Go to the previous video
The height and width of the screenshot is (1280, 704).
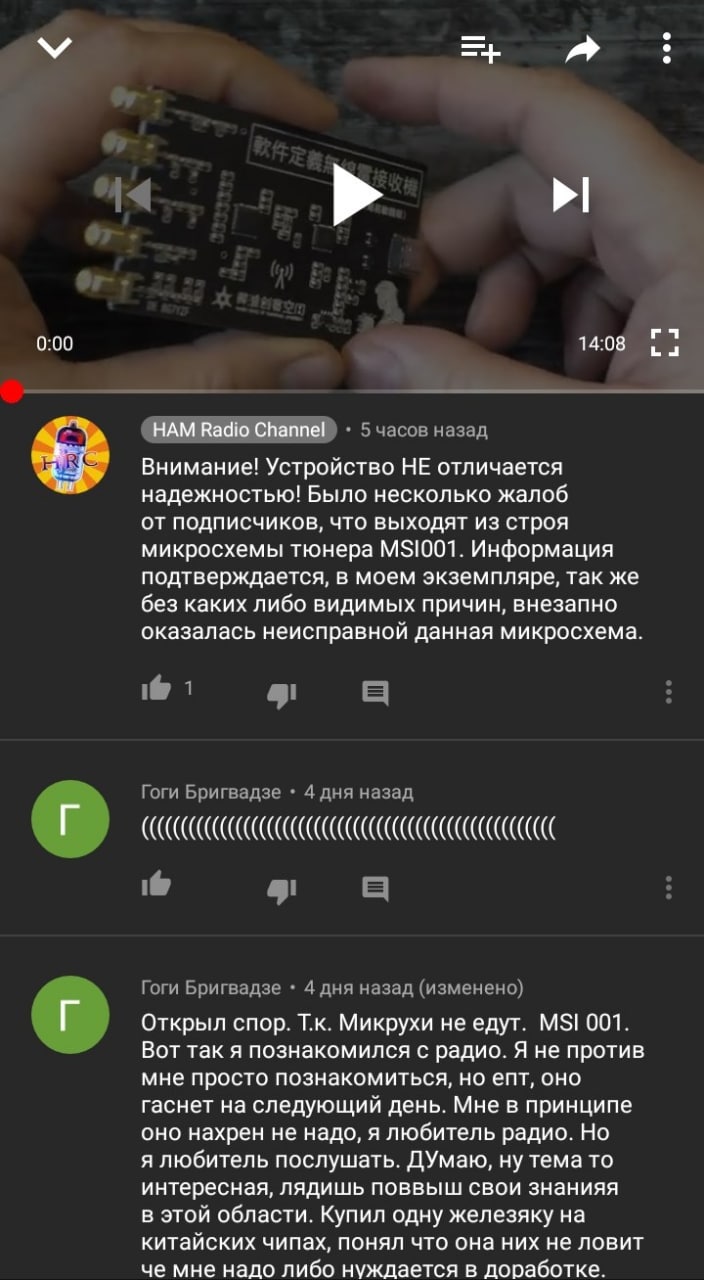133,195
